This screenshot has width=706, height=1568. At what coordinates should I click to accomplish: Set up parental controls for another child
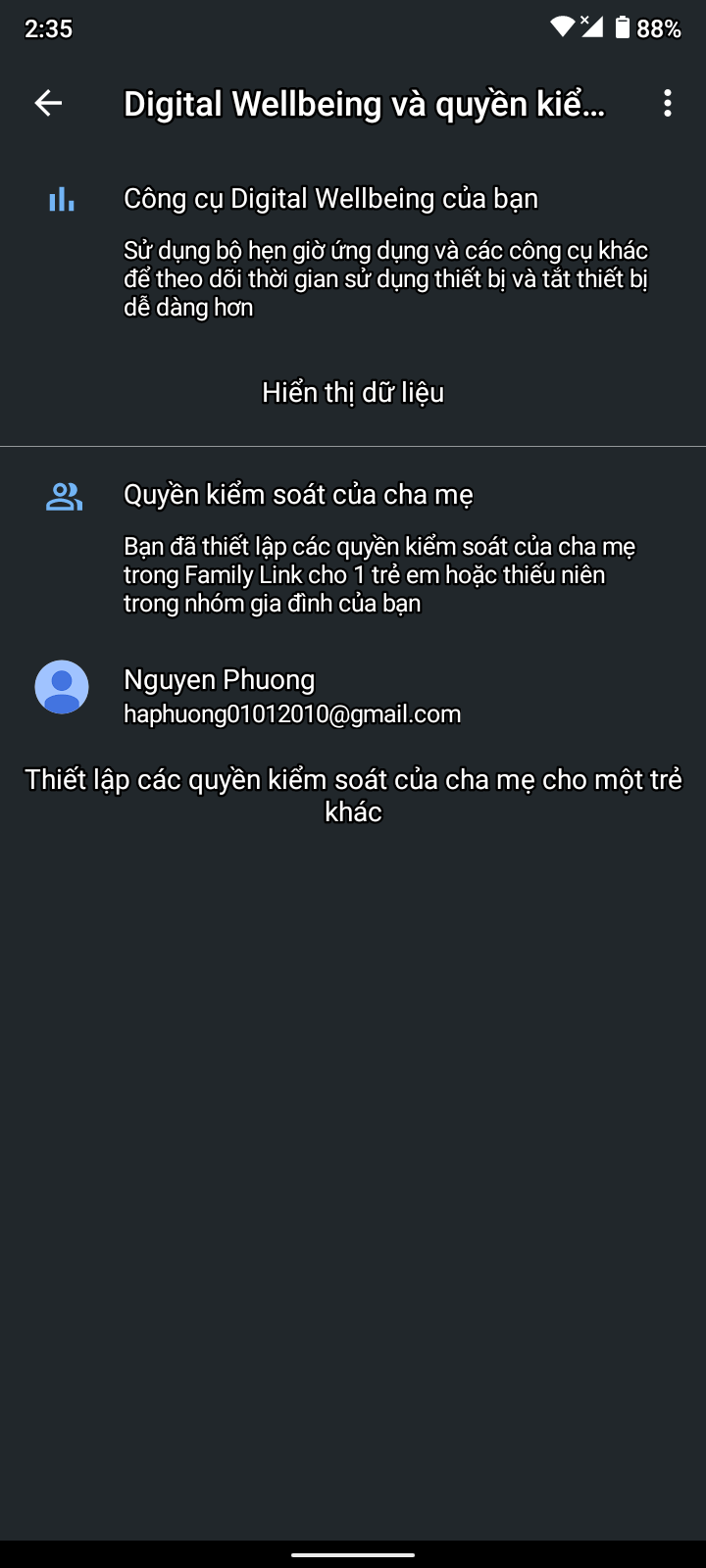click(353, 795)
